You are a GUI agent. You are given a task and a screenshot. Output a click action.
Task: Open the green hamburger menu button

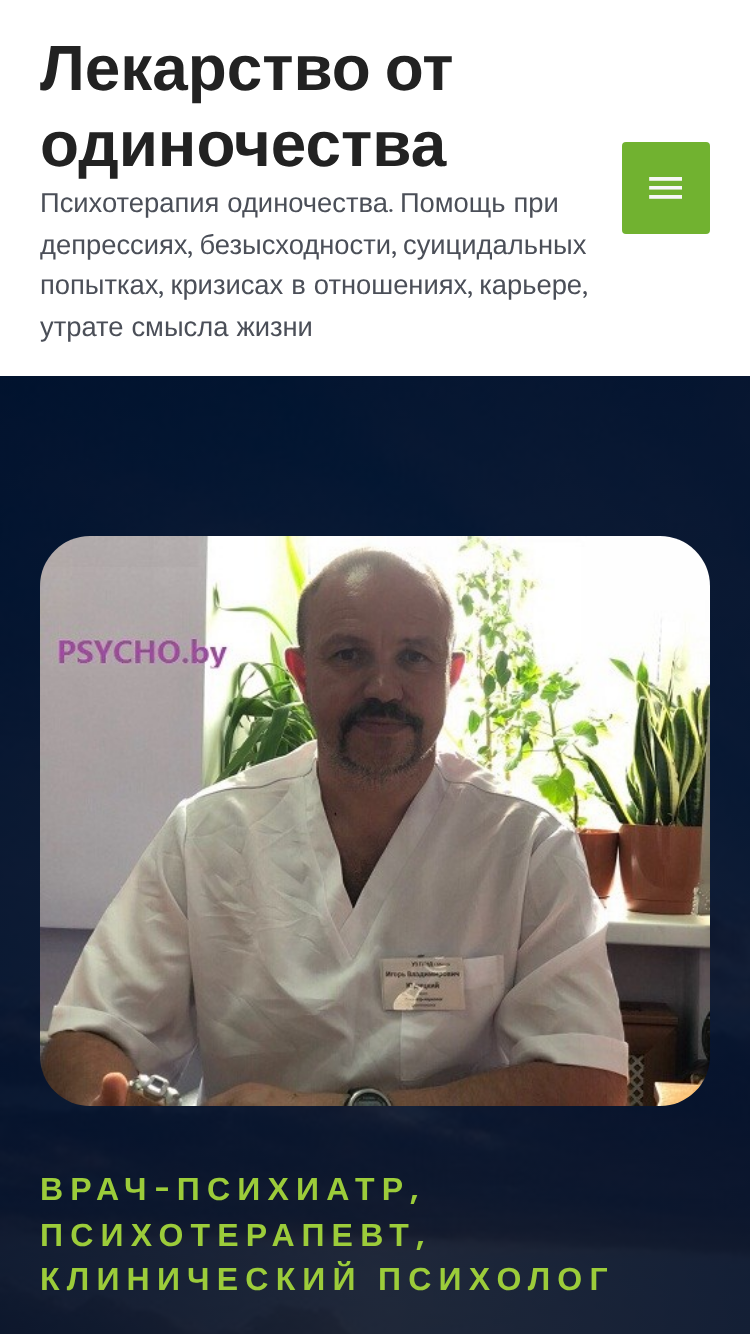[666, 188]
